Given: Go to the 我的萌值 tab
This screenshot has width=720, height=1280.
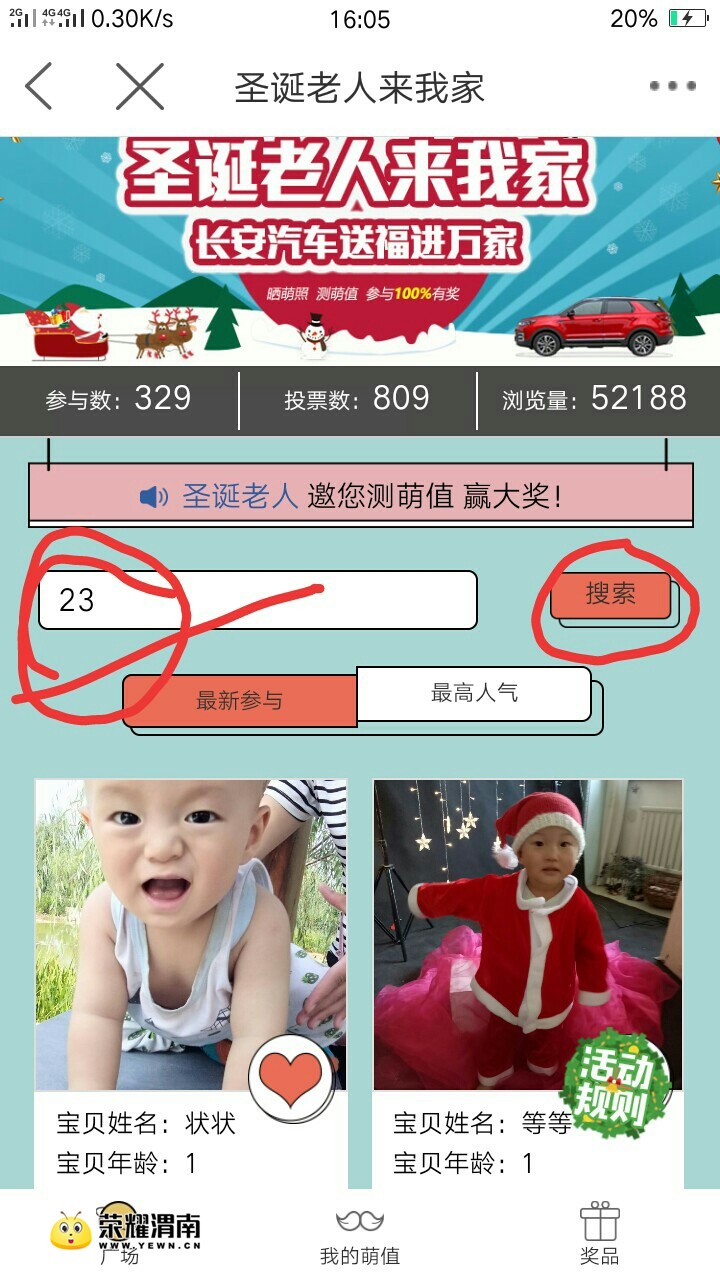Looking at the screenshot, I should (x=359, y=1236).
